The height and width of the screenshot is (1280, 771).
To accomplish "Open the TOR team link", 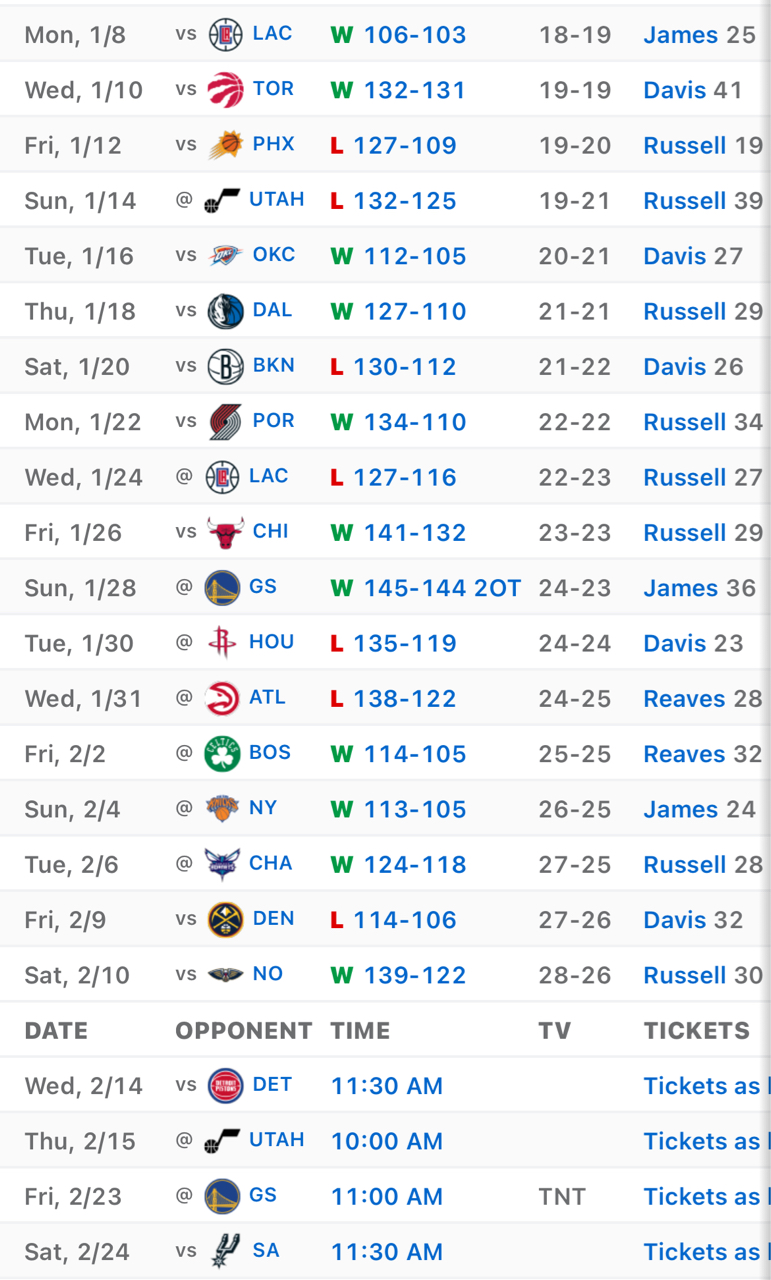I will click(273, 89).
